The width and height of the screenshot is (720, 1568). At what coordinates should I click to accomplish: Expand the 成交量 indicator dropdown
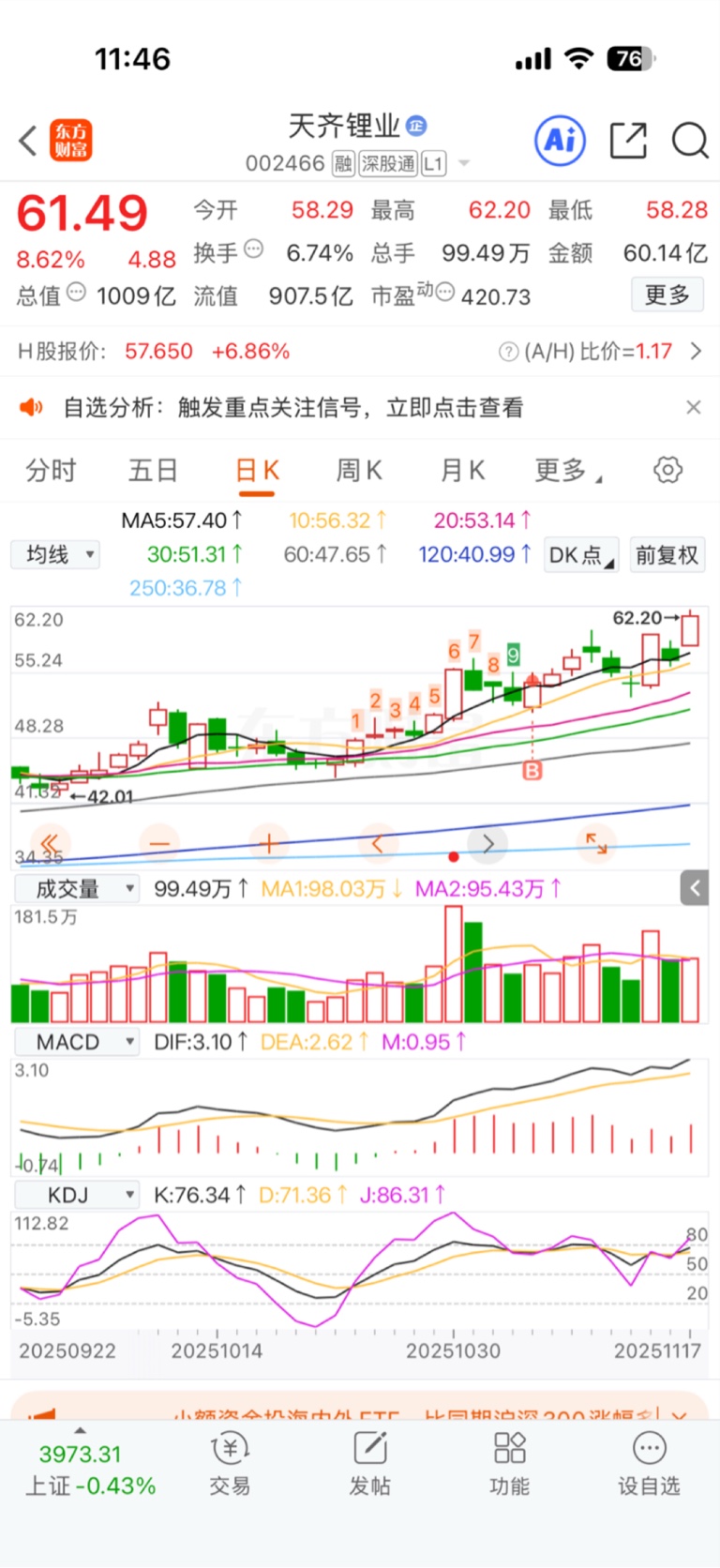click(x=77, y=889)
